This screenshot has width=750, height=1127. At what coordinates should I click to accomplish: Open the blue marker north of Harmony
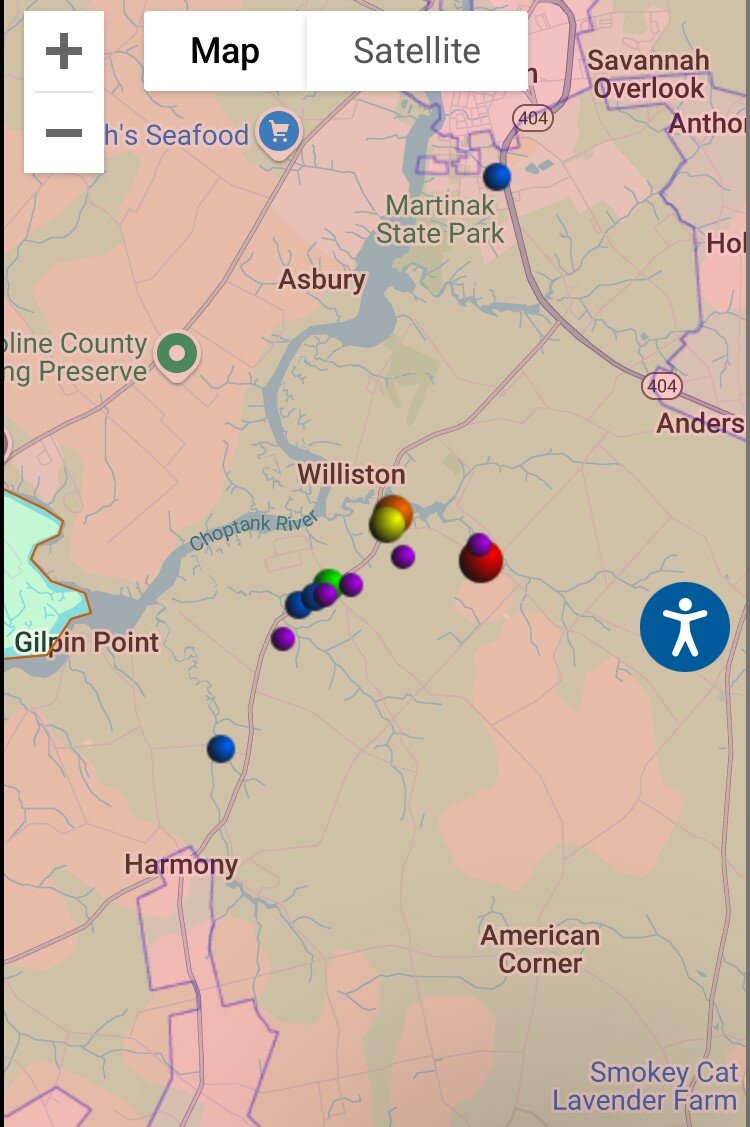[221, 748]
